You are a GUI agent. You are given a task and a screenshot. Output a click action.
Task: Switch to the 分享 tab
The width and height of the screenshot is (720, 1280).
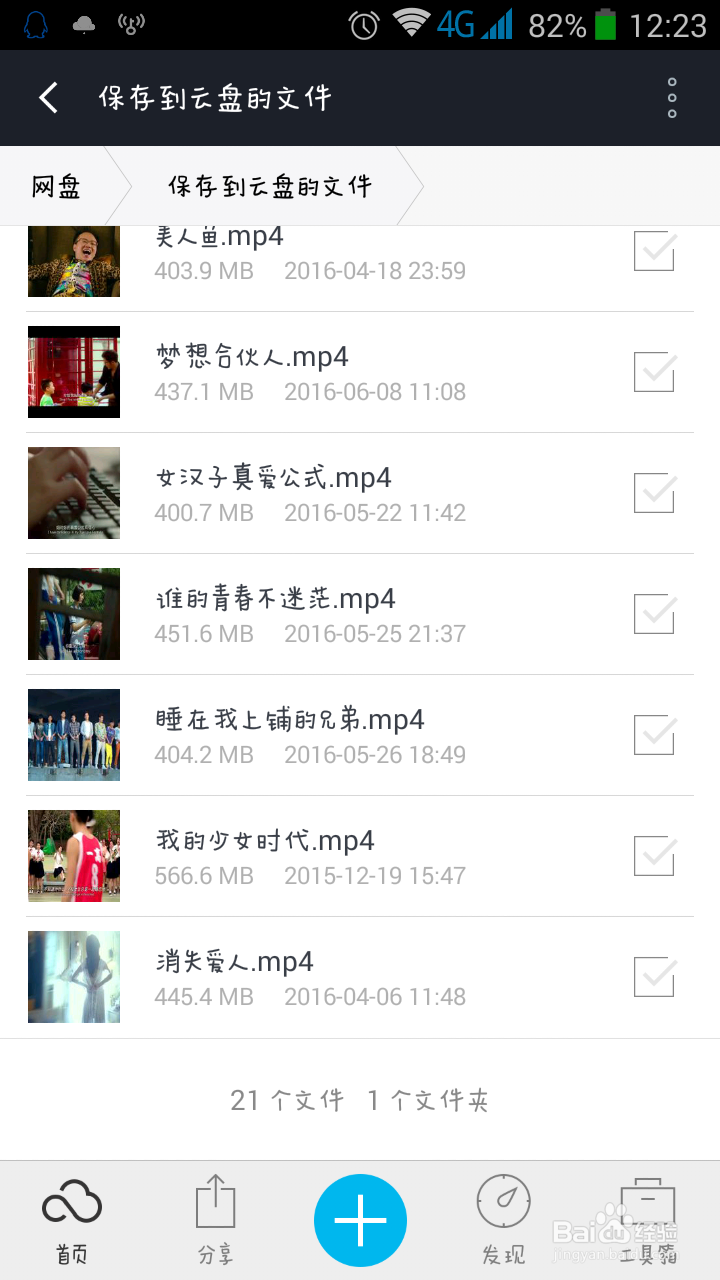click(x=215, y=1220)
